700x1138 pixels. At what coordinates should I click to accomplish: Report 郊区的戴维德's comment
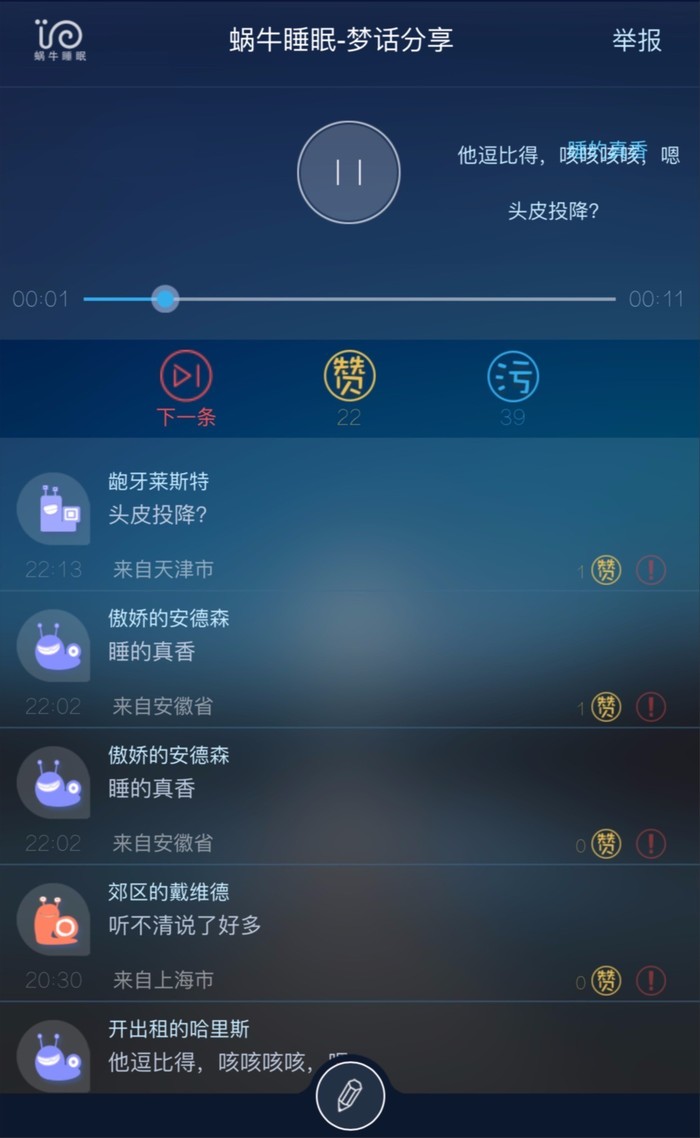(651, 981)
